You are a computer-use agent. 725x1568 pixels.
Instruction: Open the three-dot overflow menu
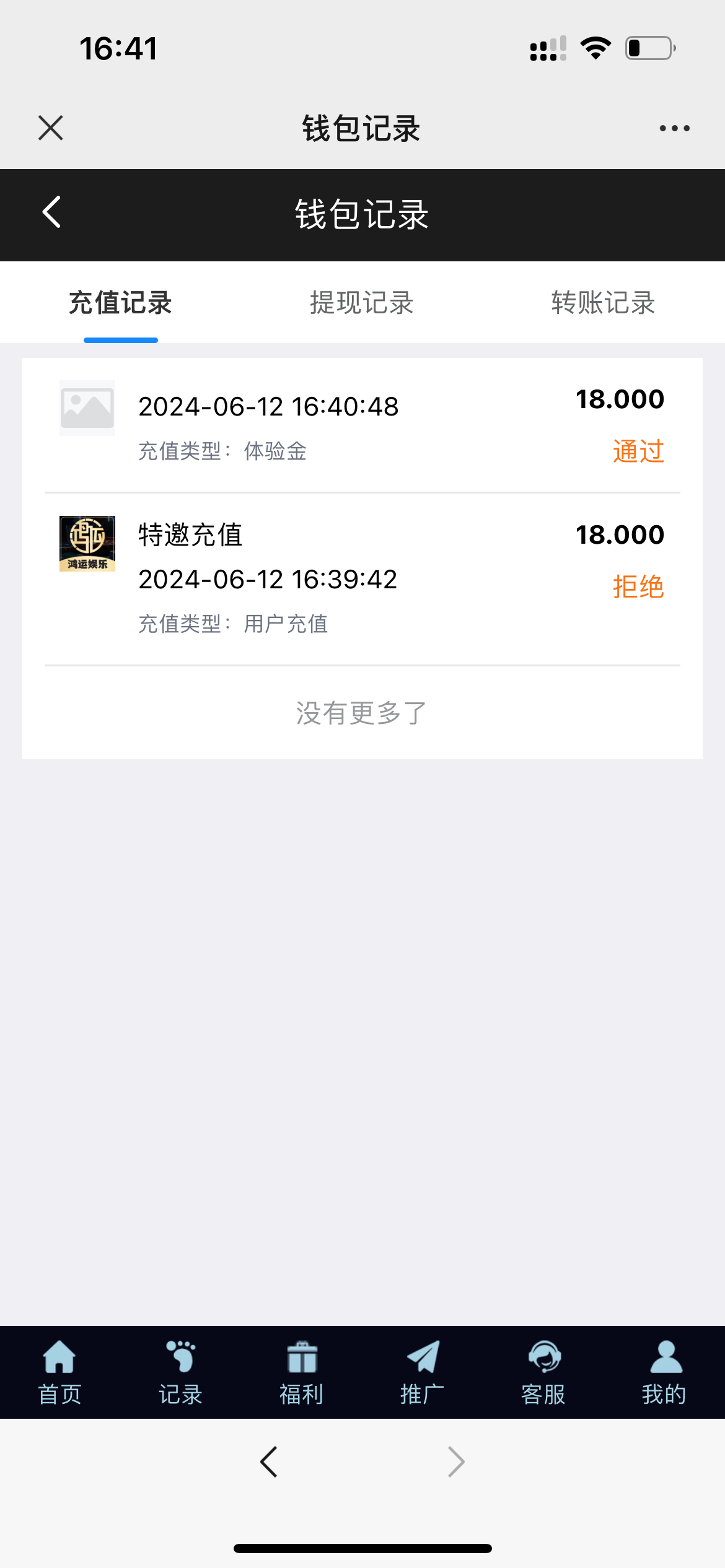click(674, 128)
